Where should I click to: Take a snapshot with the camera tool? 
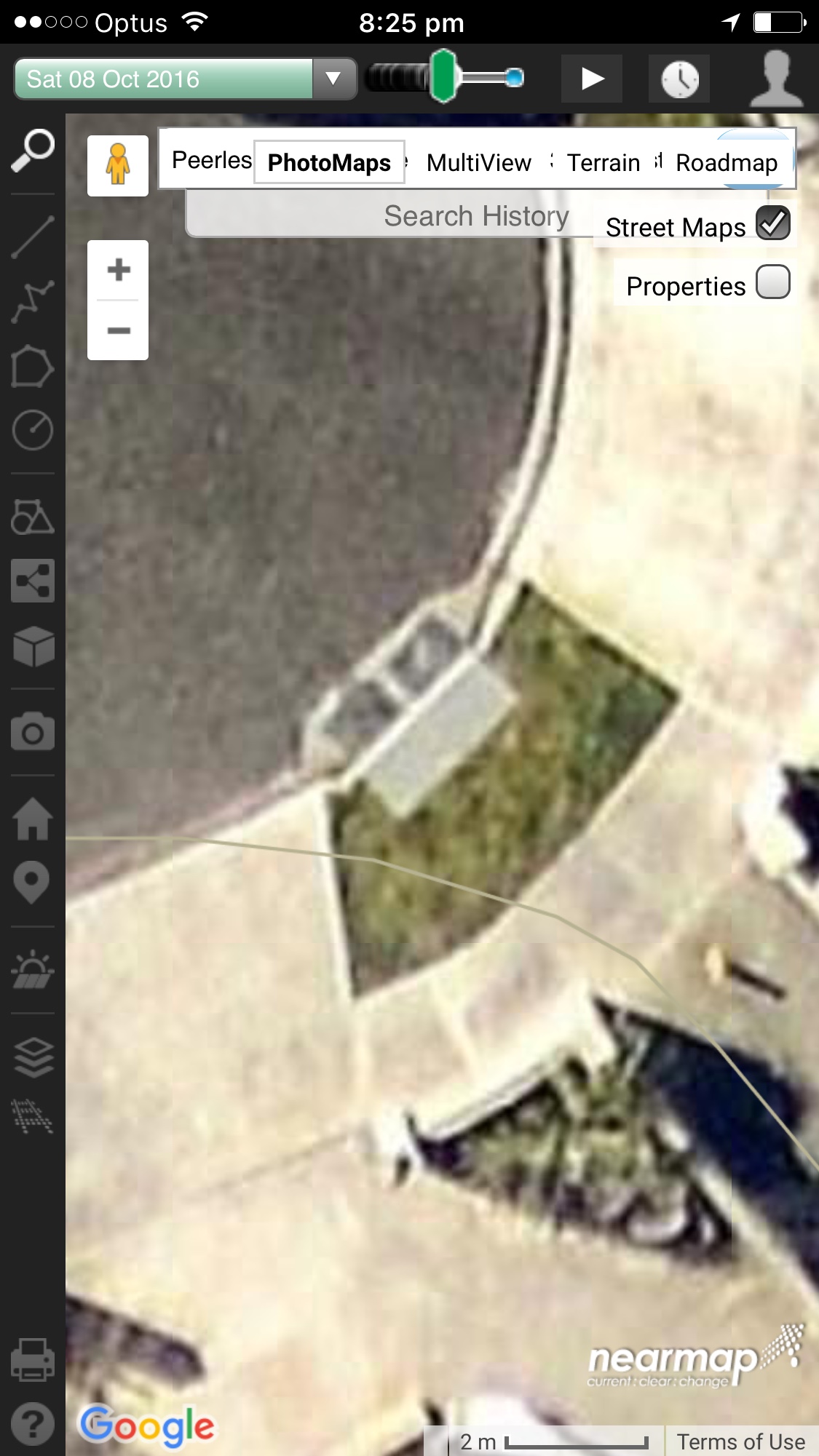click(x=33, y=732)
